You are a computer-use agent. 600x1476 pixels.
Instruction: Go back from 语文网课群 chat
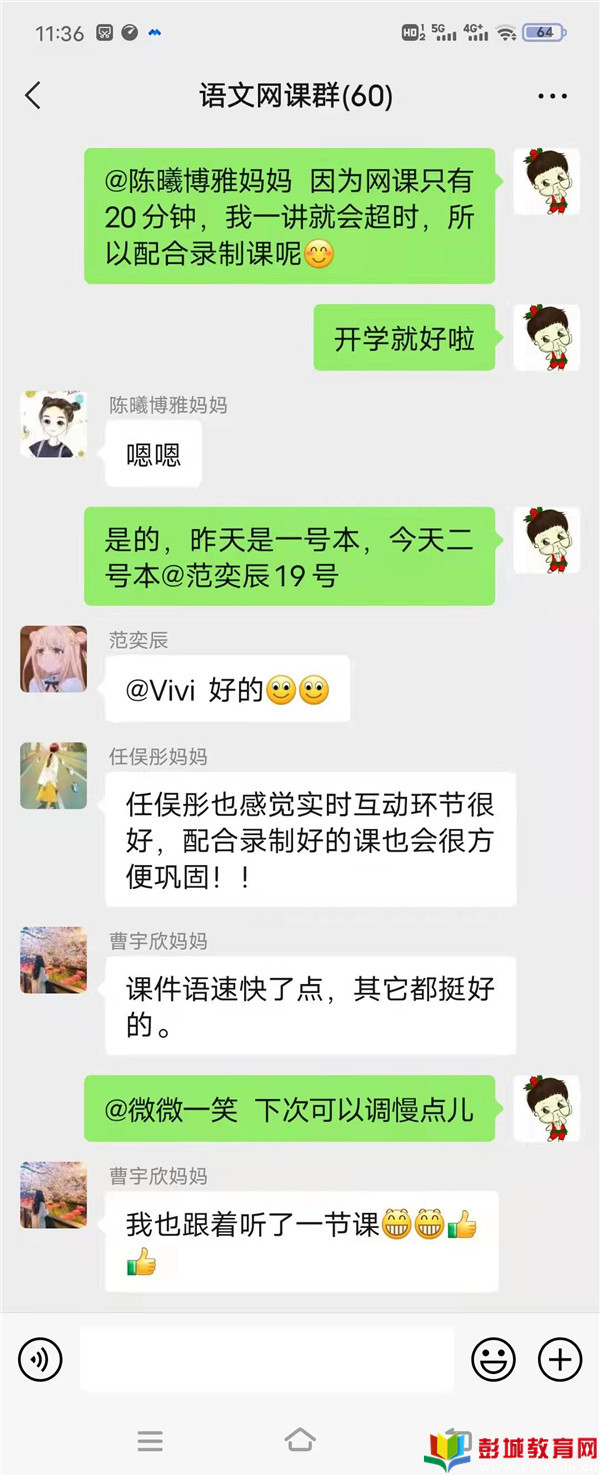33,96
